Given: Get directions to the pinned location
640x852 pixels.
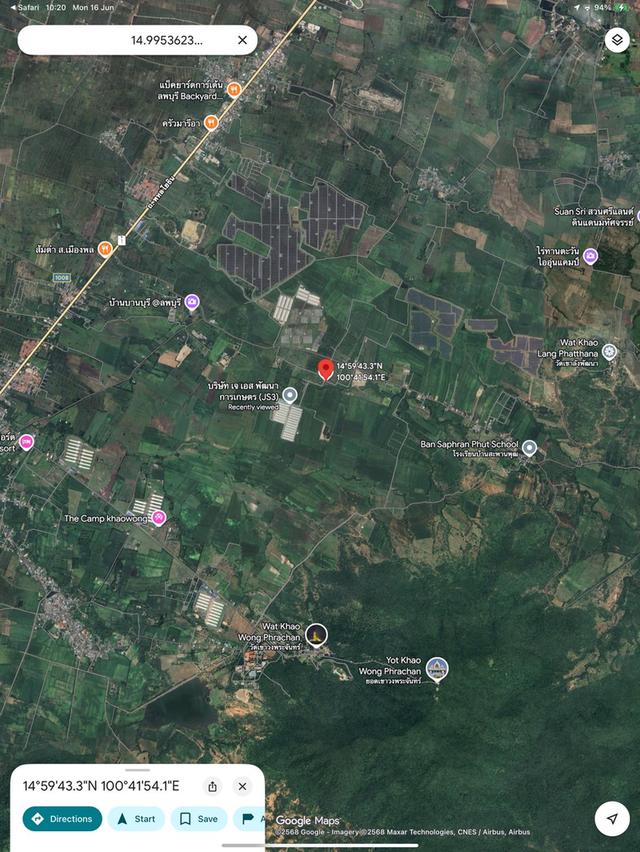Looking at the screenshot, I should [x=62, y=819].
